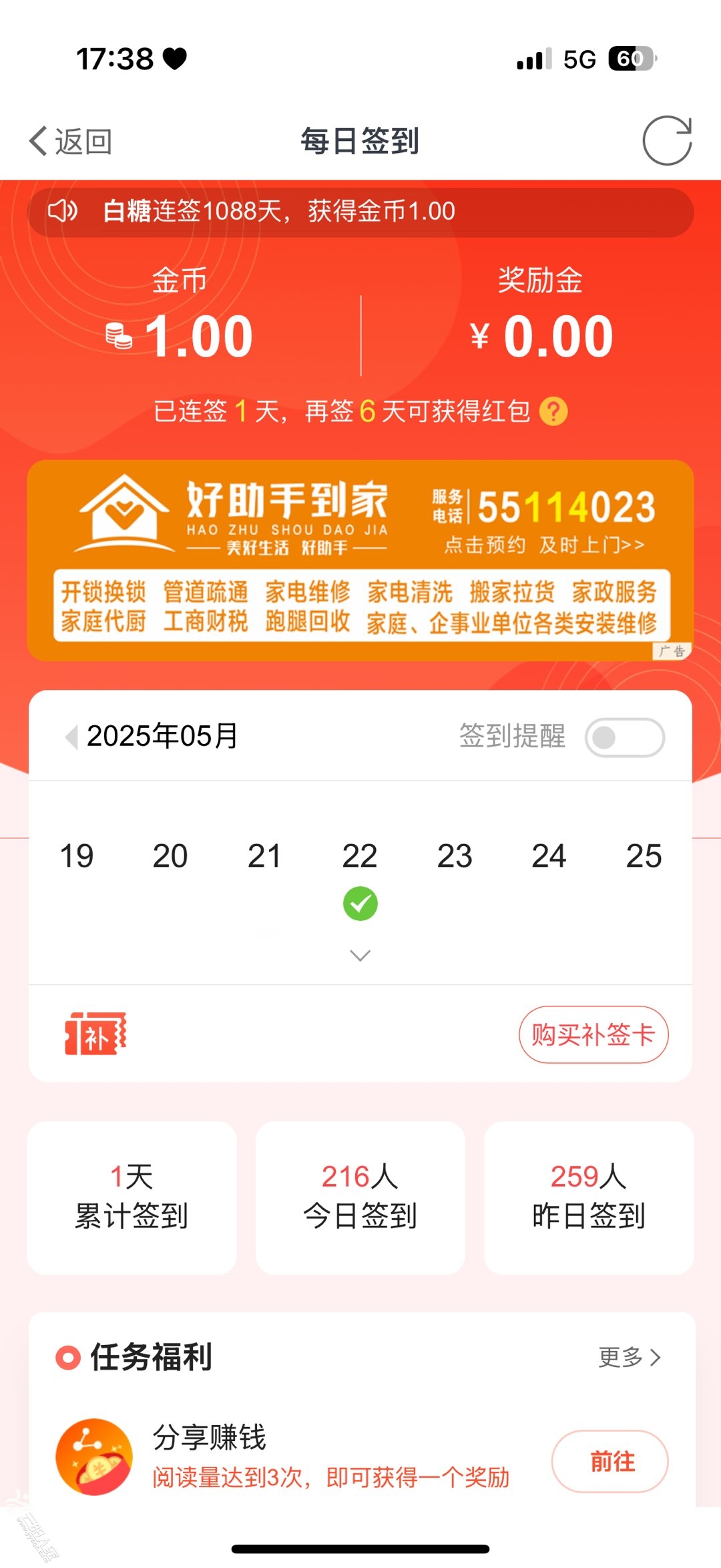Go to previous month from 2025年05月
This screenshot has height=1568, width=721.
tap(71, 737)
